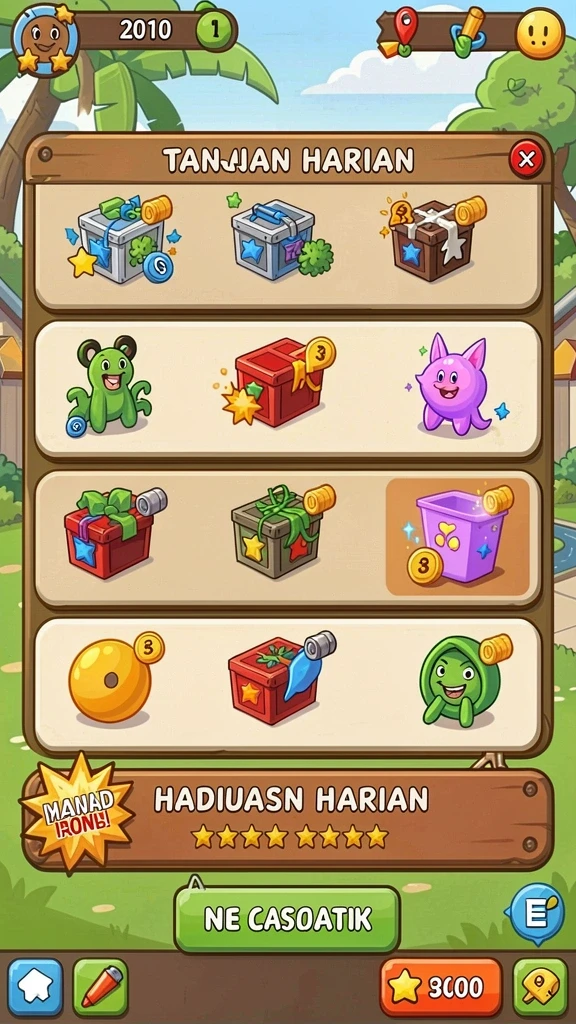
Task: Select the green bear creature reward
Action: point(108,386)
